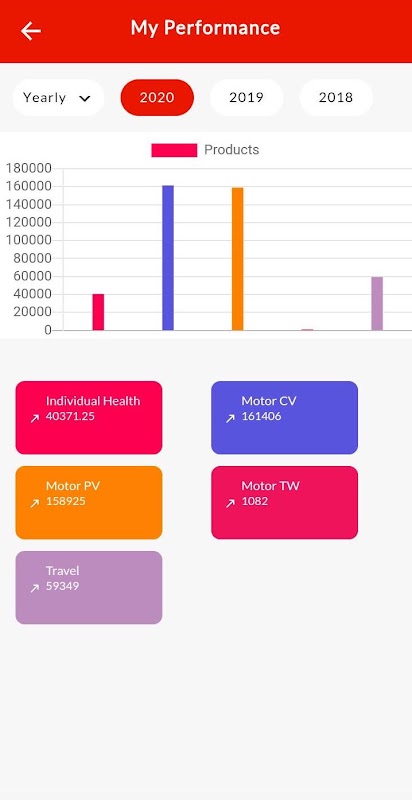412x800 pixels.
Task: Open the Travel card
Action: pos(89,587)
